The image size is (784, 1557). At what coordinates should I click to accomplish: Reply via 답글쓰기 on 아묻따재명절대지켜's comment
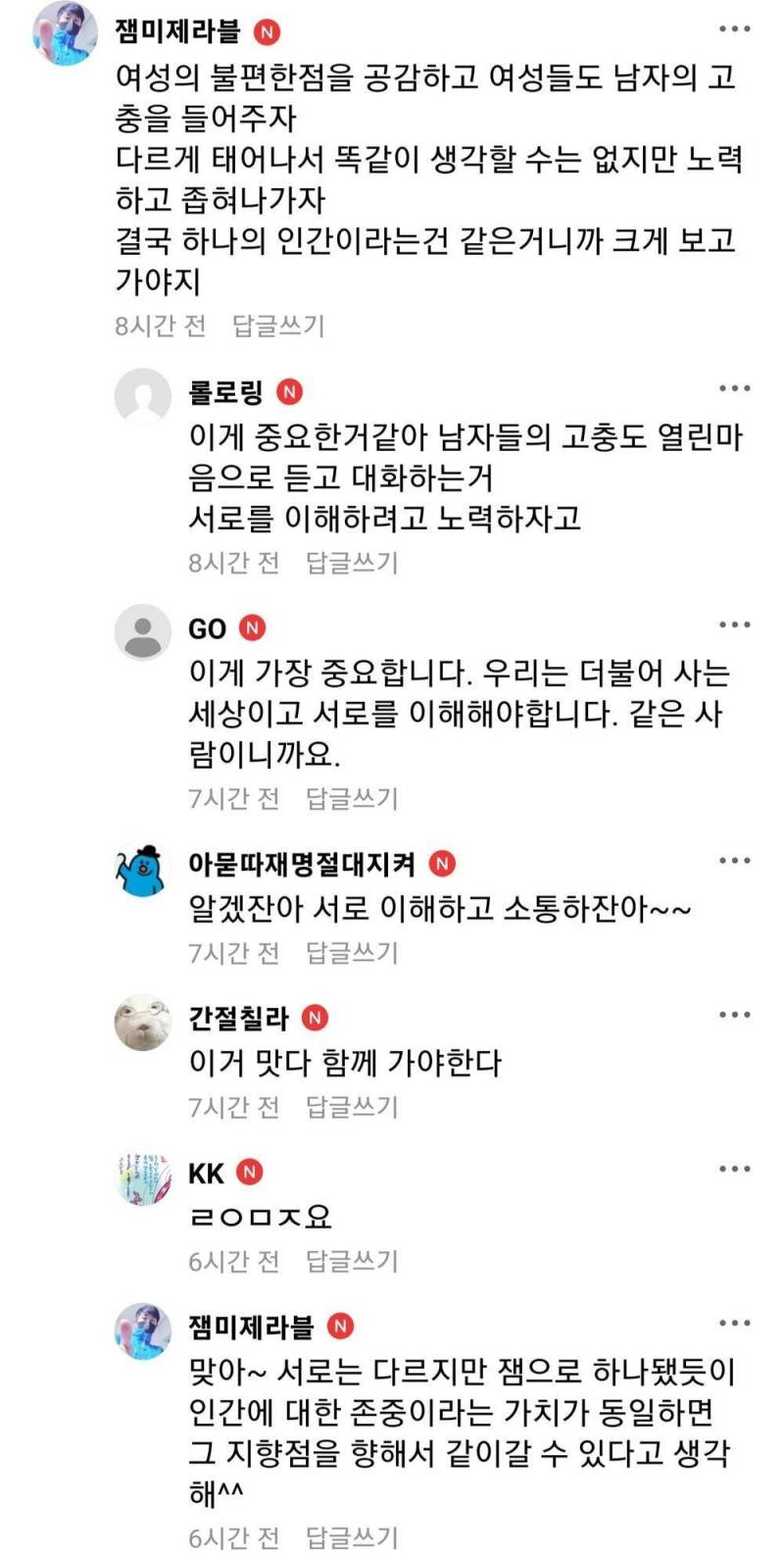351,951
